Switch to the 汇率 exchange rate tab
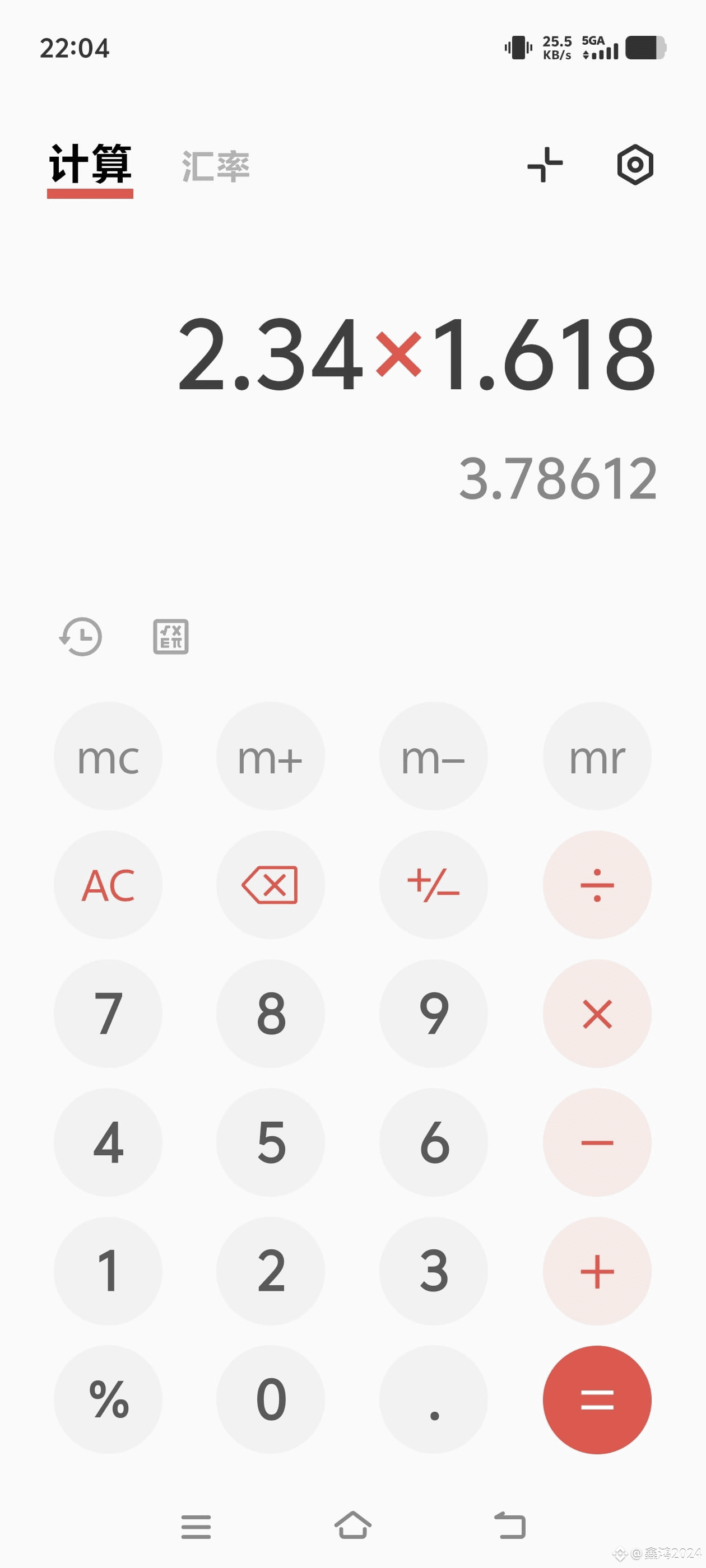 coord(216,166)
